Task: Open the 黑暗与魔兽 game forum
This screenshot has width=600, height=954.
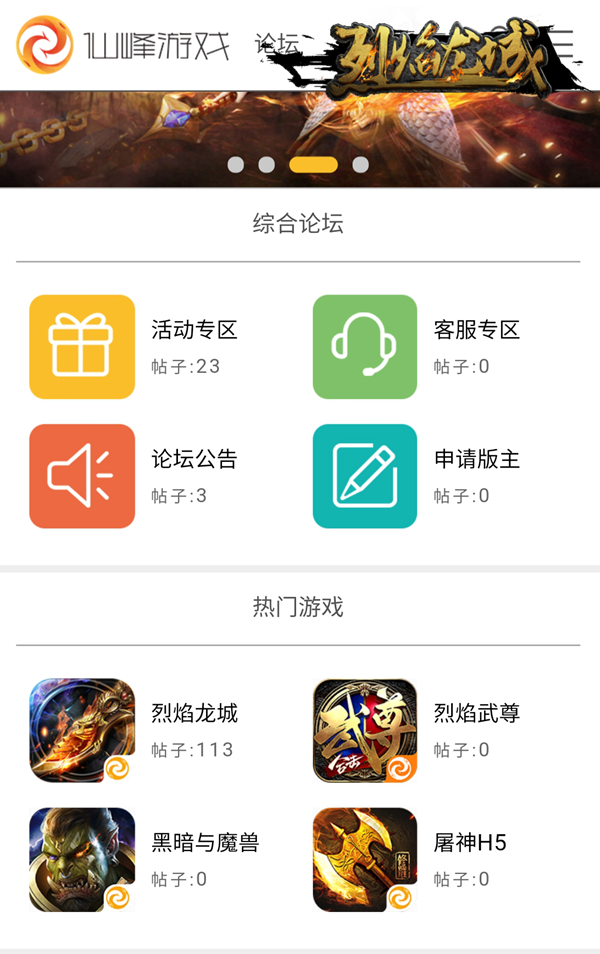Action: point(82,859)
